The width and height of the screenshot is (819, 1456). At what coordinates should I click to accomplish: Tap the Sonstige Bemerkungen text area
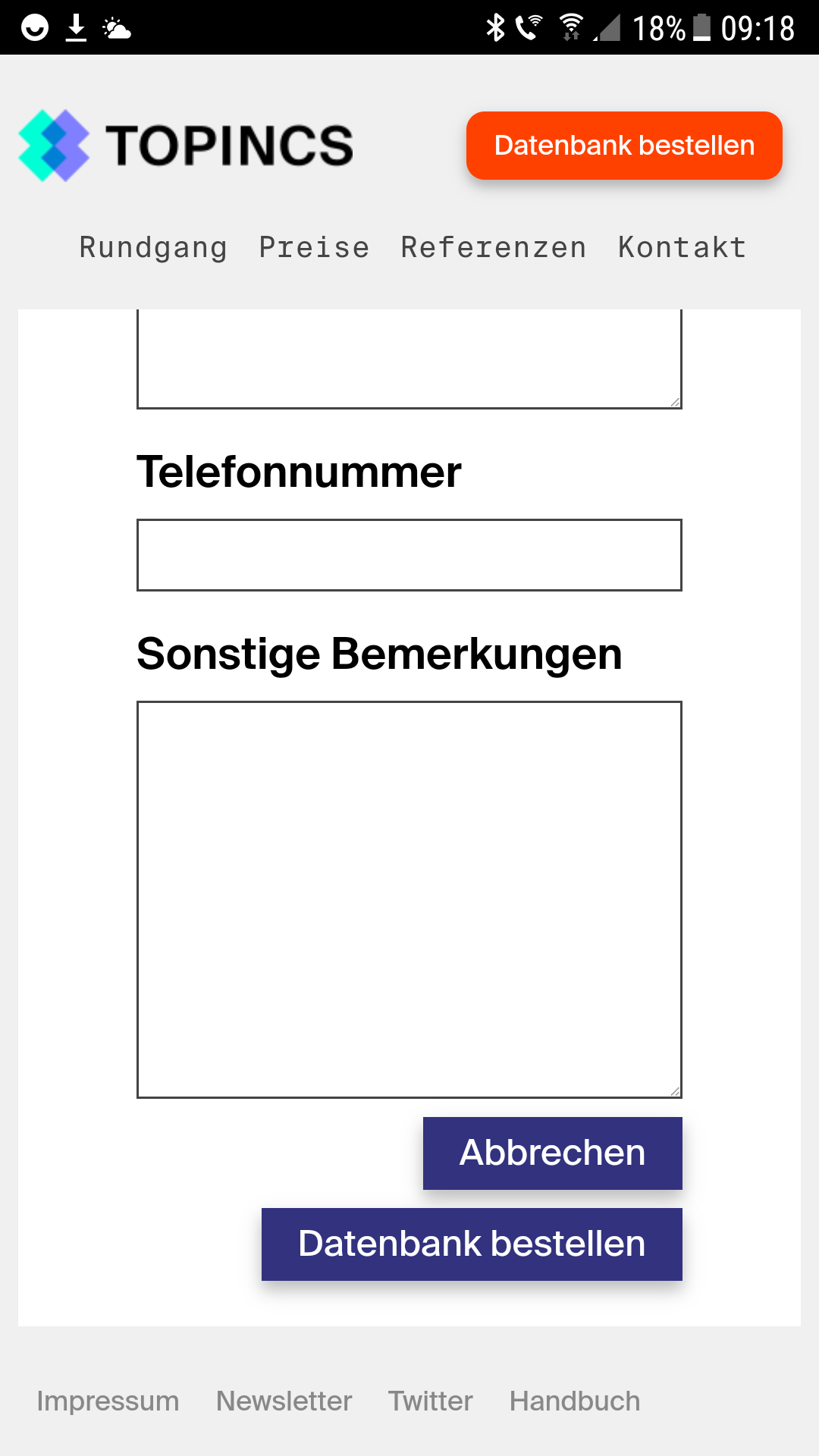pos(409,899)
